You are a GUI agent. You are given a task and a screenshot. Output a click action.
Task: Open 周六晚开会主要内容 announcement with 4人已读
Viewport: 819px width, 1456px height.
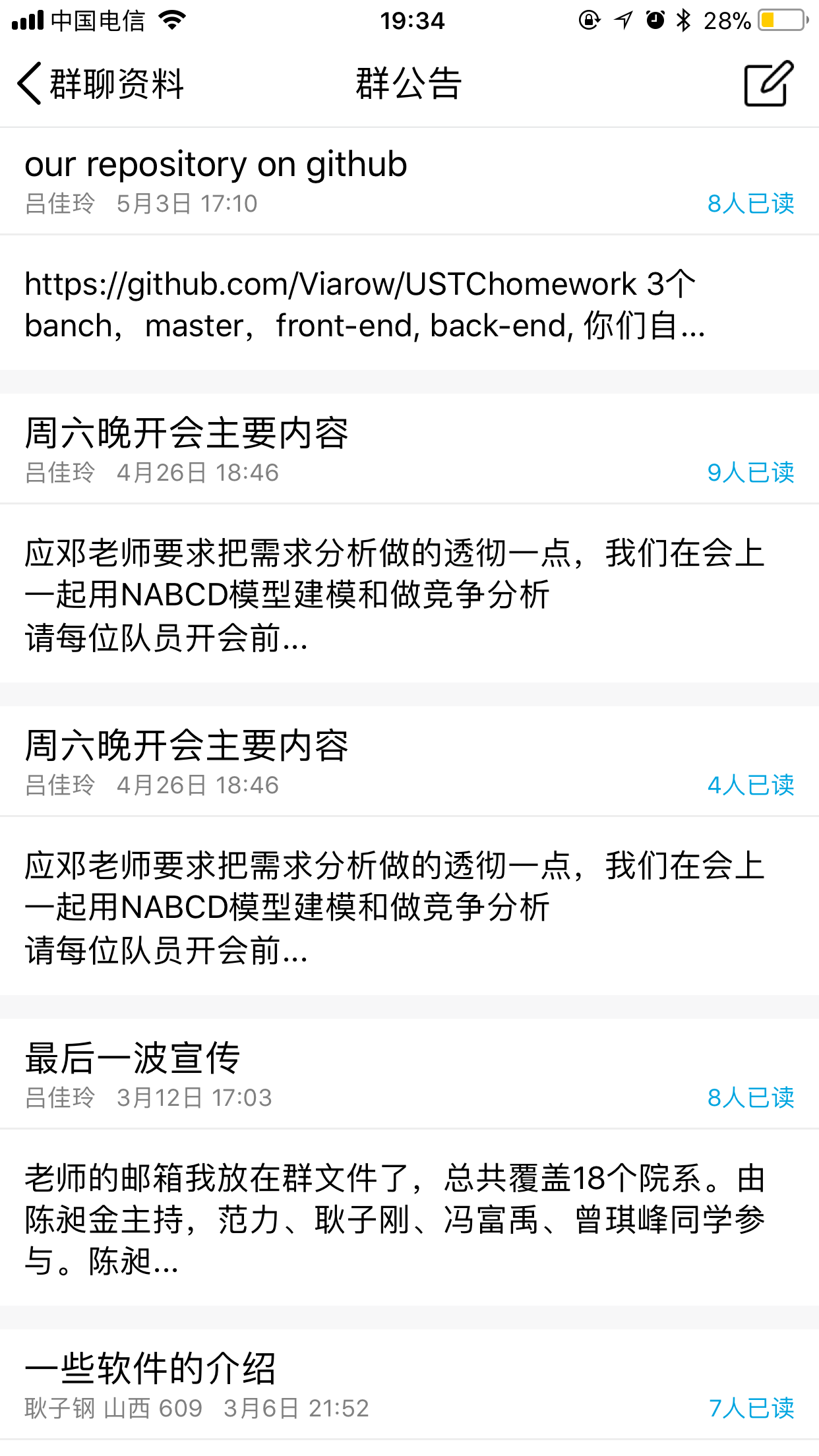coord(409,850)
